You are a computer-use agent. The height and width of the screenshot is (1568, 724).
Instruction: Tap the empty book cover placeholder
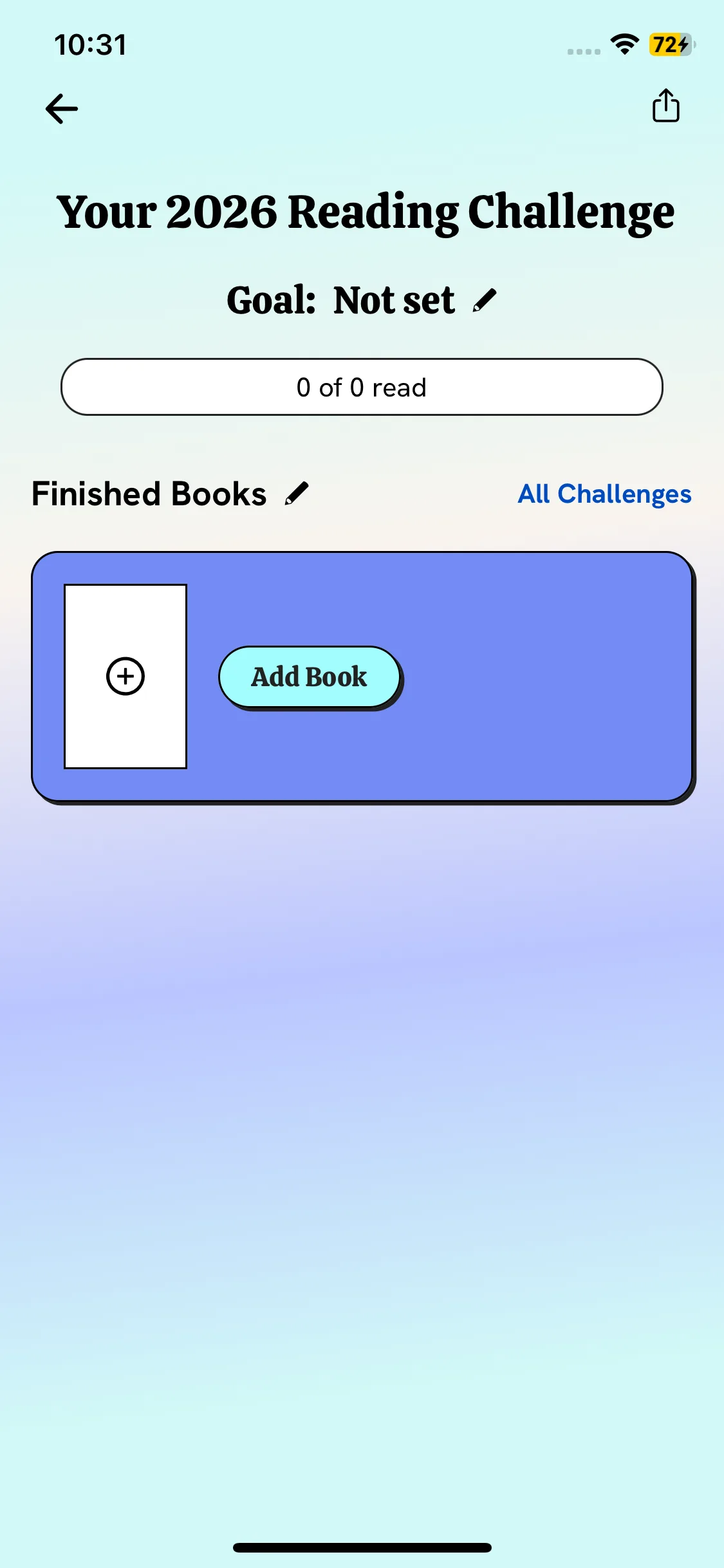[125, 677]
